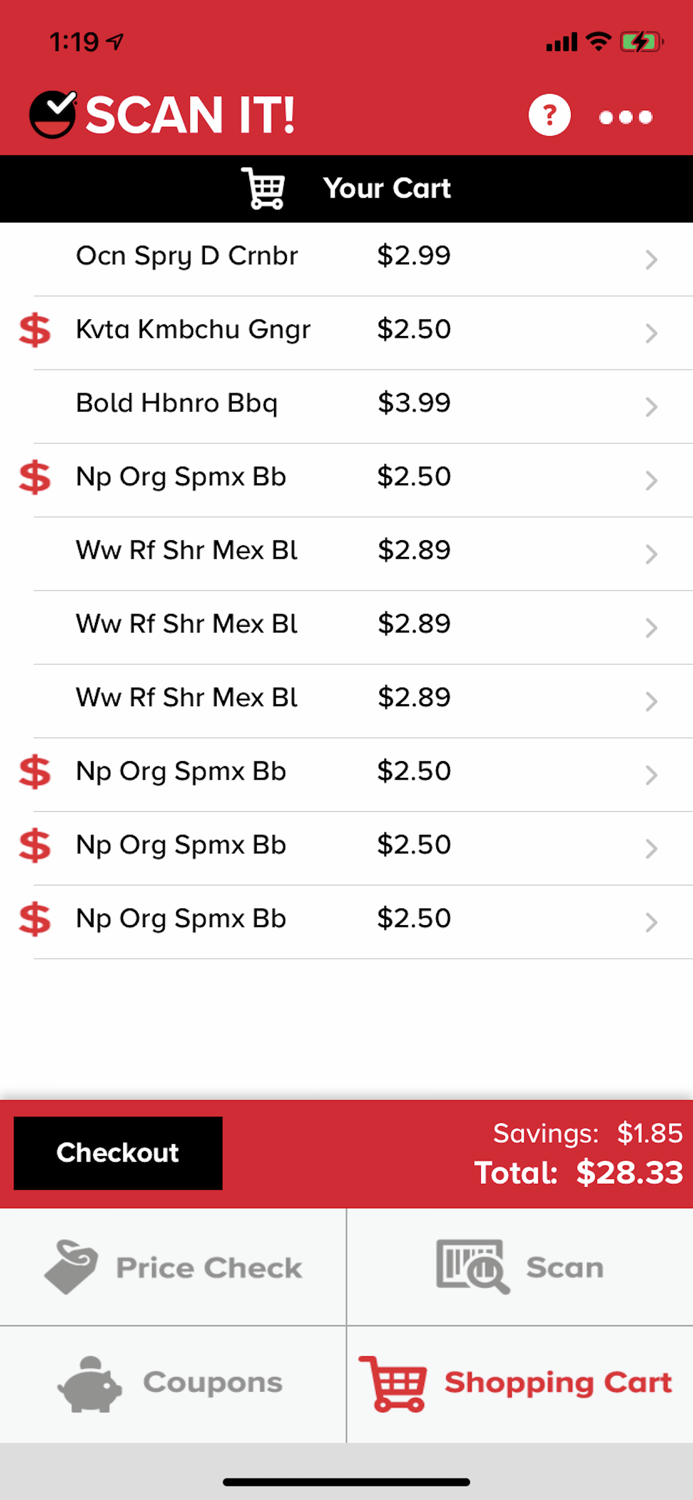The image size is (693, 1500).
Task: Go to Coupons
Action: pos(173,1384)
